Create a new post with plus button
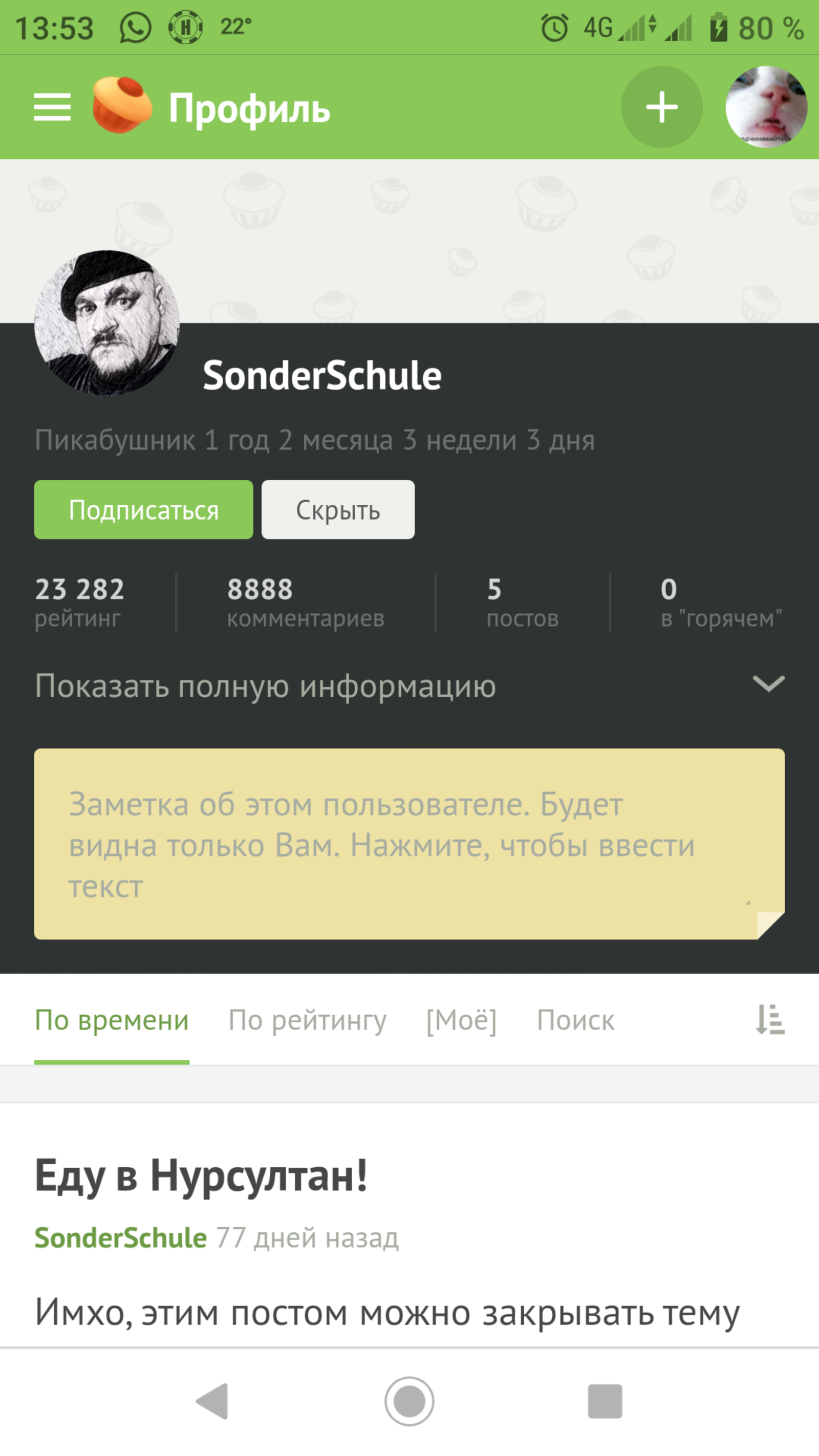Viewport: 819px width, 1456px height. (x=661, y=107)
